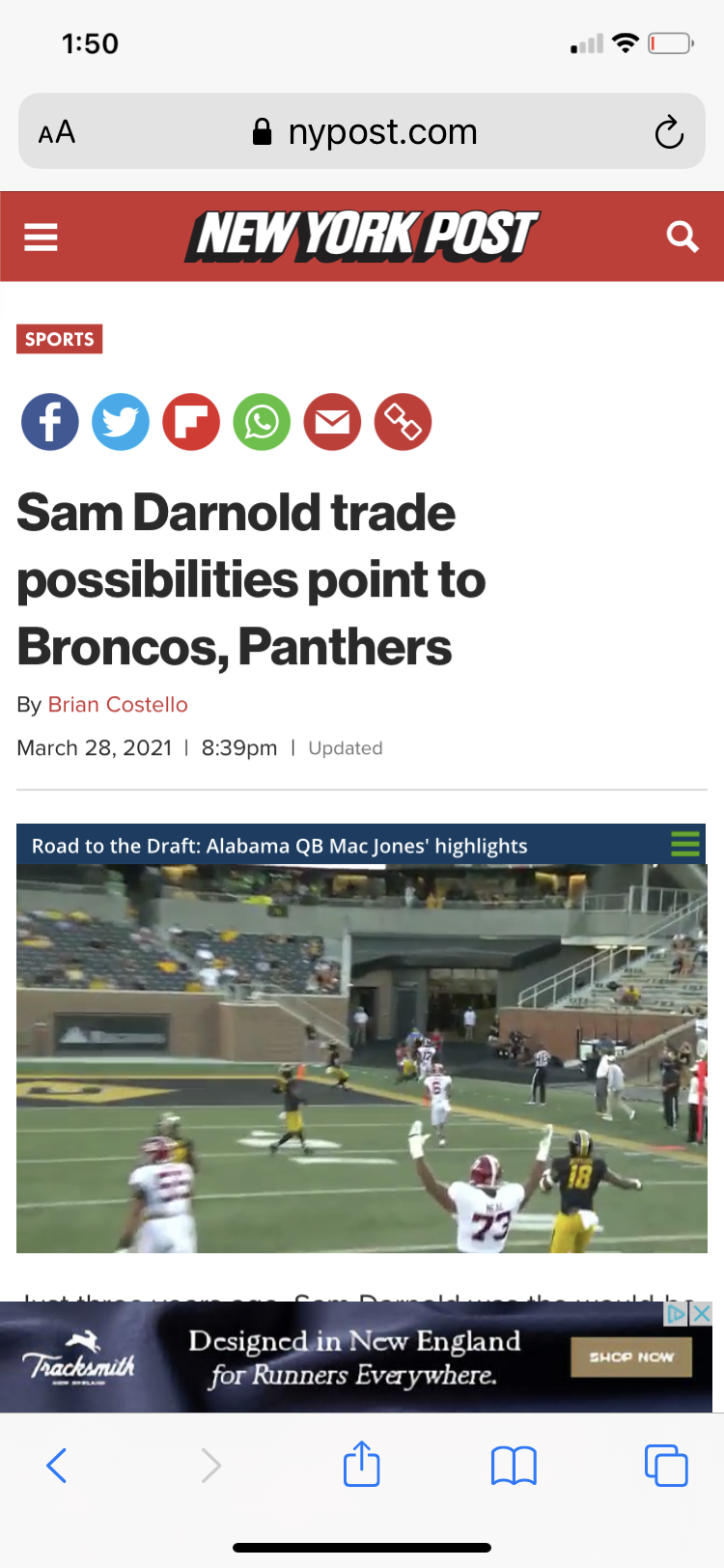Share article via WhatsApp

pyautogui.click(x=262, y=422)
